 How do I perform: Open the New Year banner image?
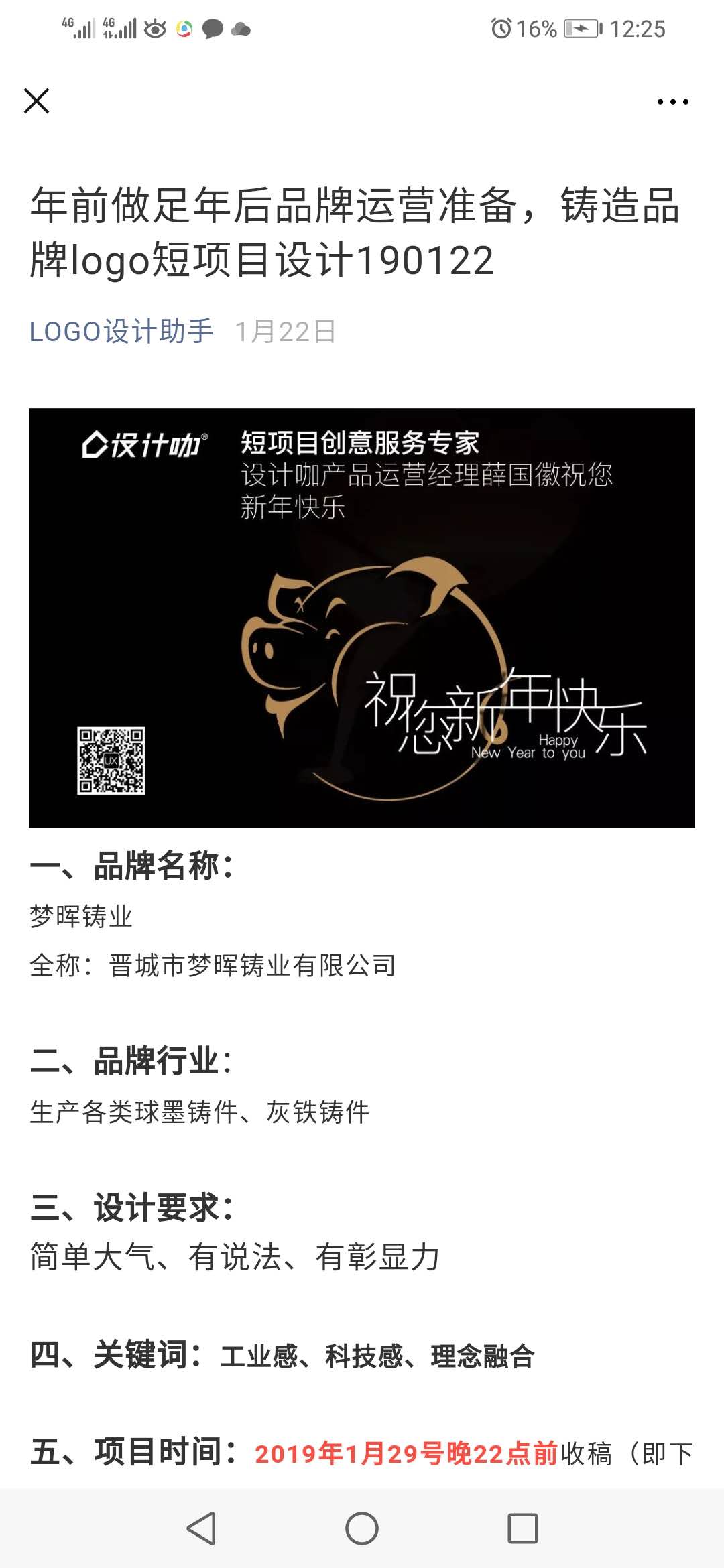pyautogui.click(x=362, y=618)
